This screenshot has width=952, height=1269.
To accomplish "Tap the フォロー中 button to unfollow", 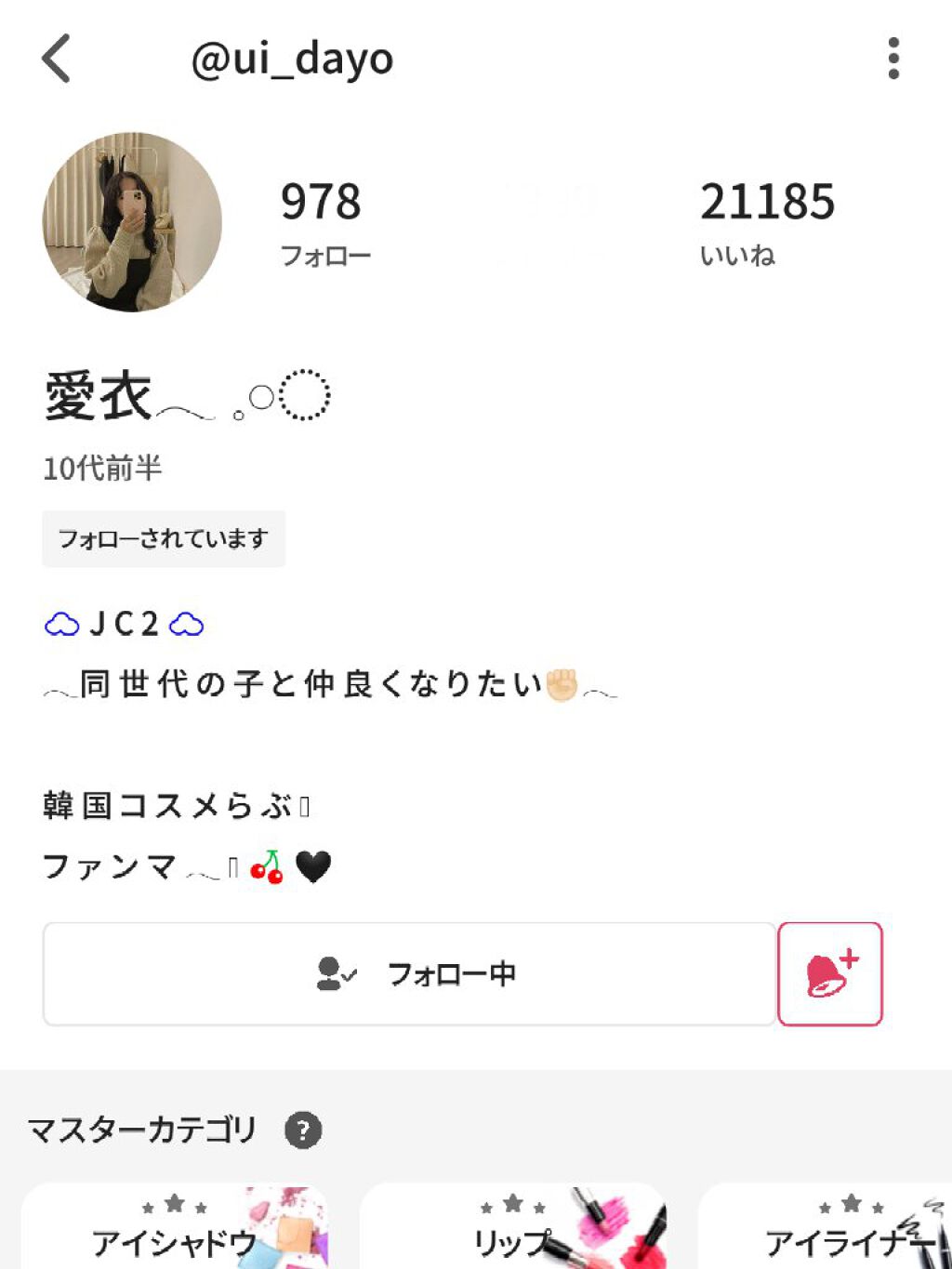I will [x=409, y=973].
